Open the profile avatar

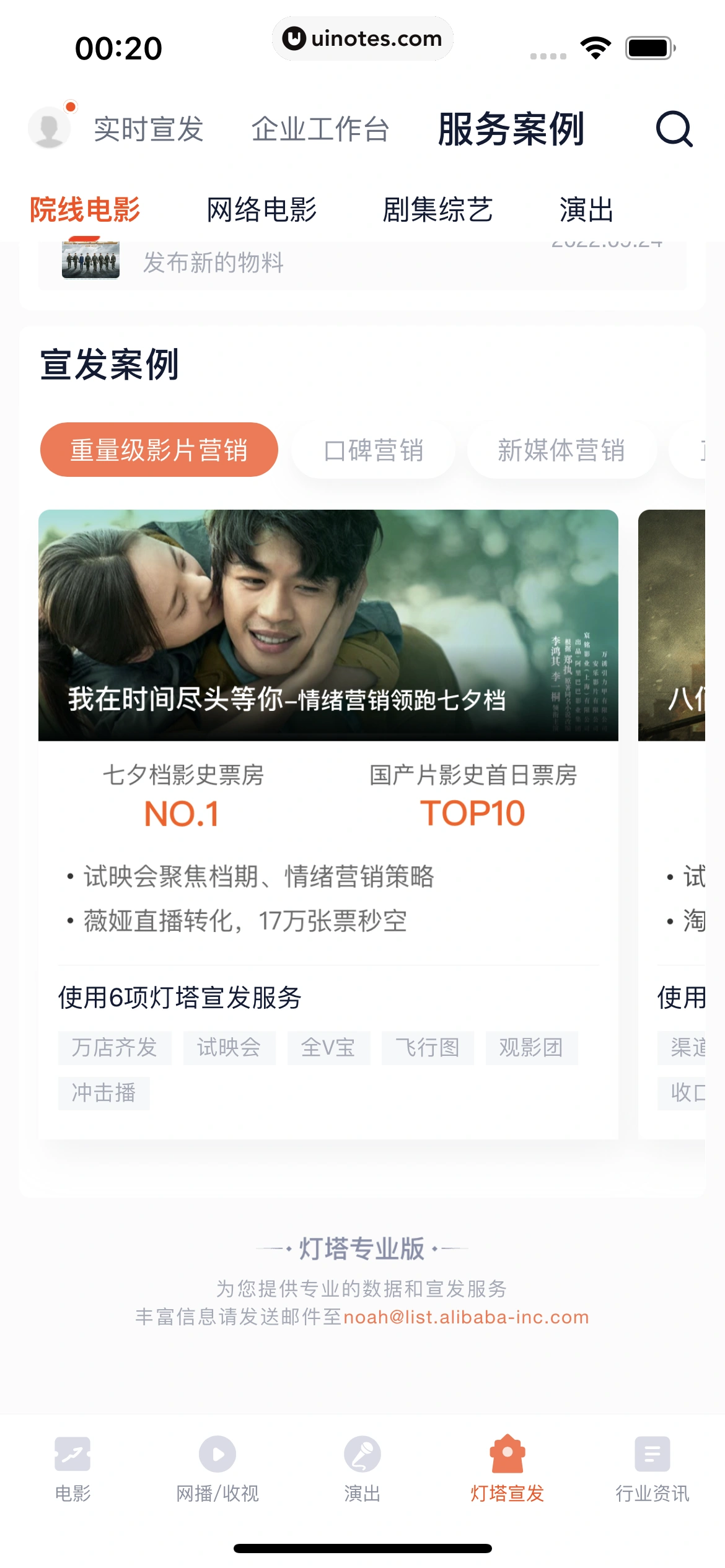coord(50,128)
